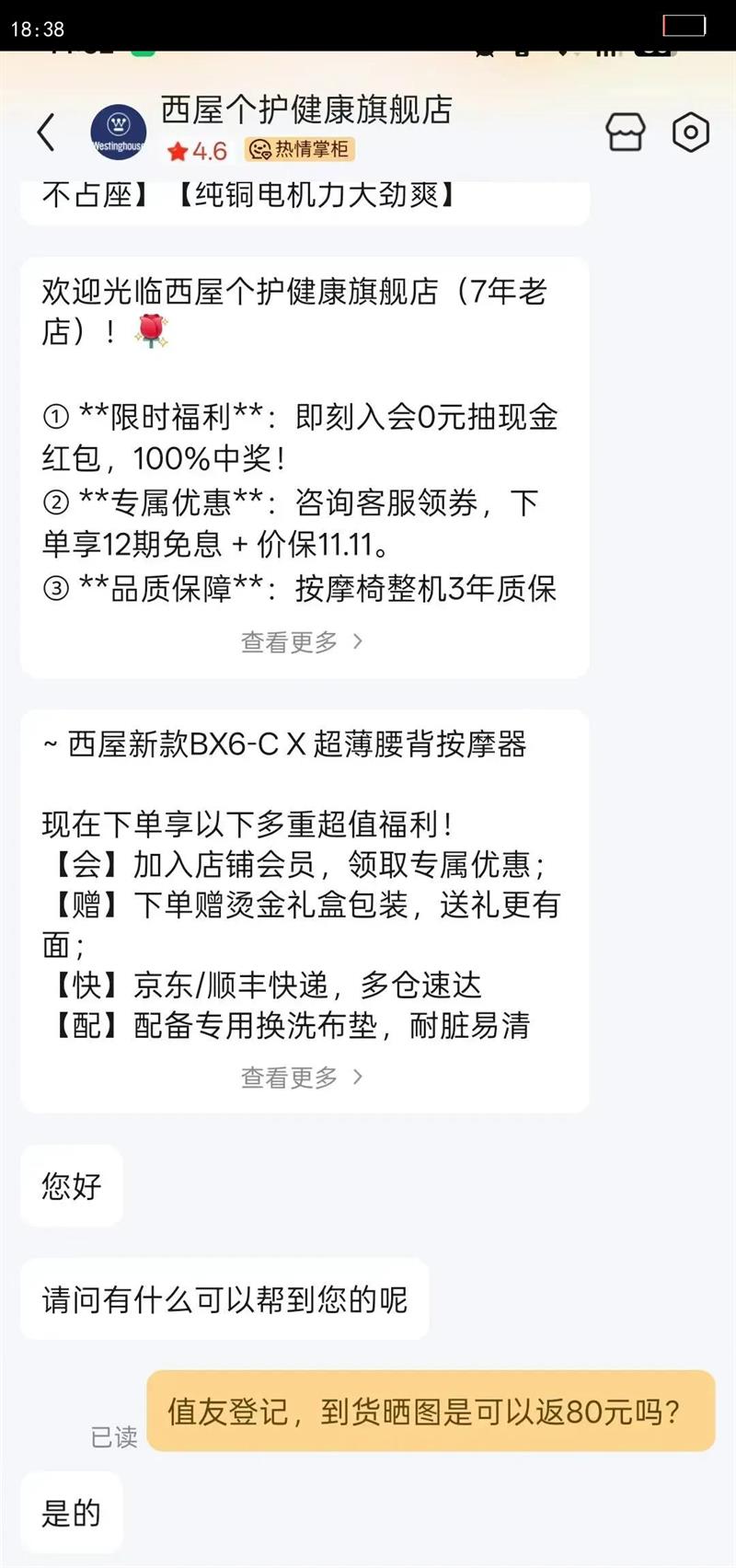Open the store page icon in header
736x1568 pixels.
coord(626,133)
